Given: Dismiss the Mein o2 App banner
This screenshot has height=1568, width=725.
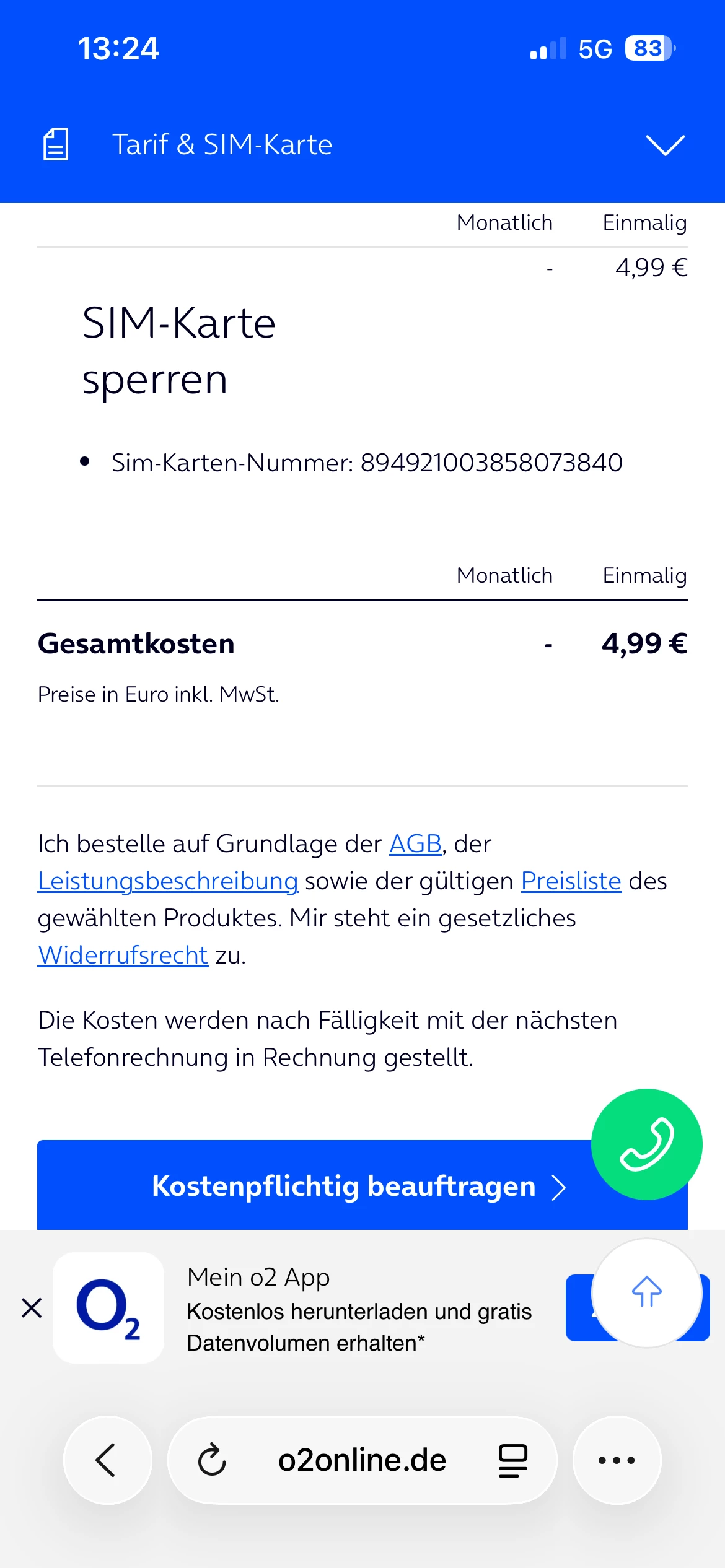Looking at the screenshot, I should 32,1309.
